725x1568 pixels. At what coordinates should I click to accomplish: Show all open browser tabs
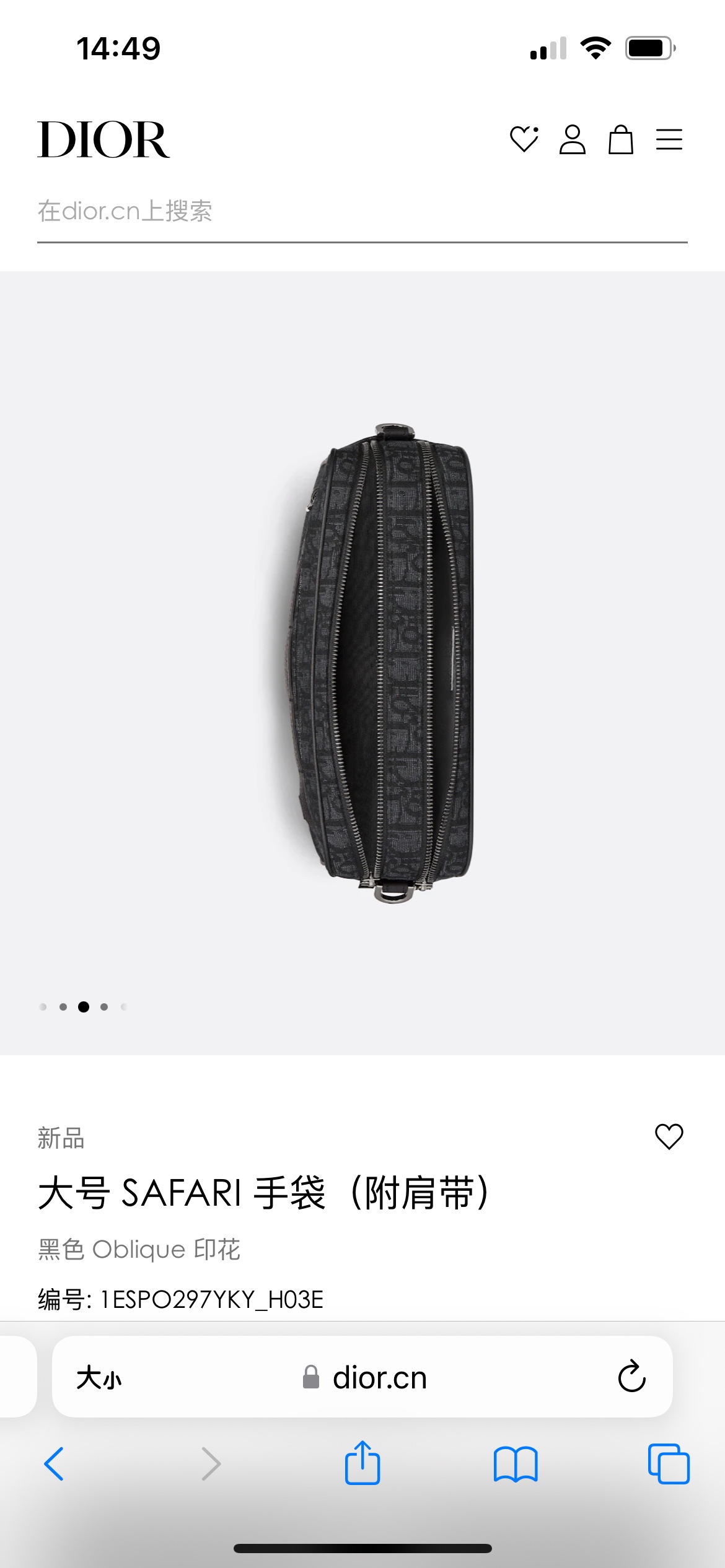coord(668,1464)
